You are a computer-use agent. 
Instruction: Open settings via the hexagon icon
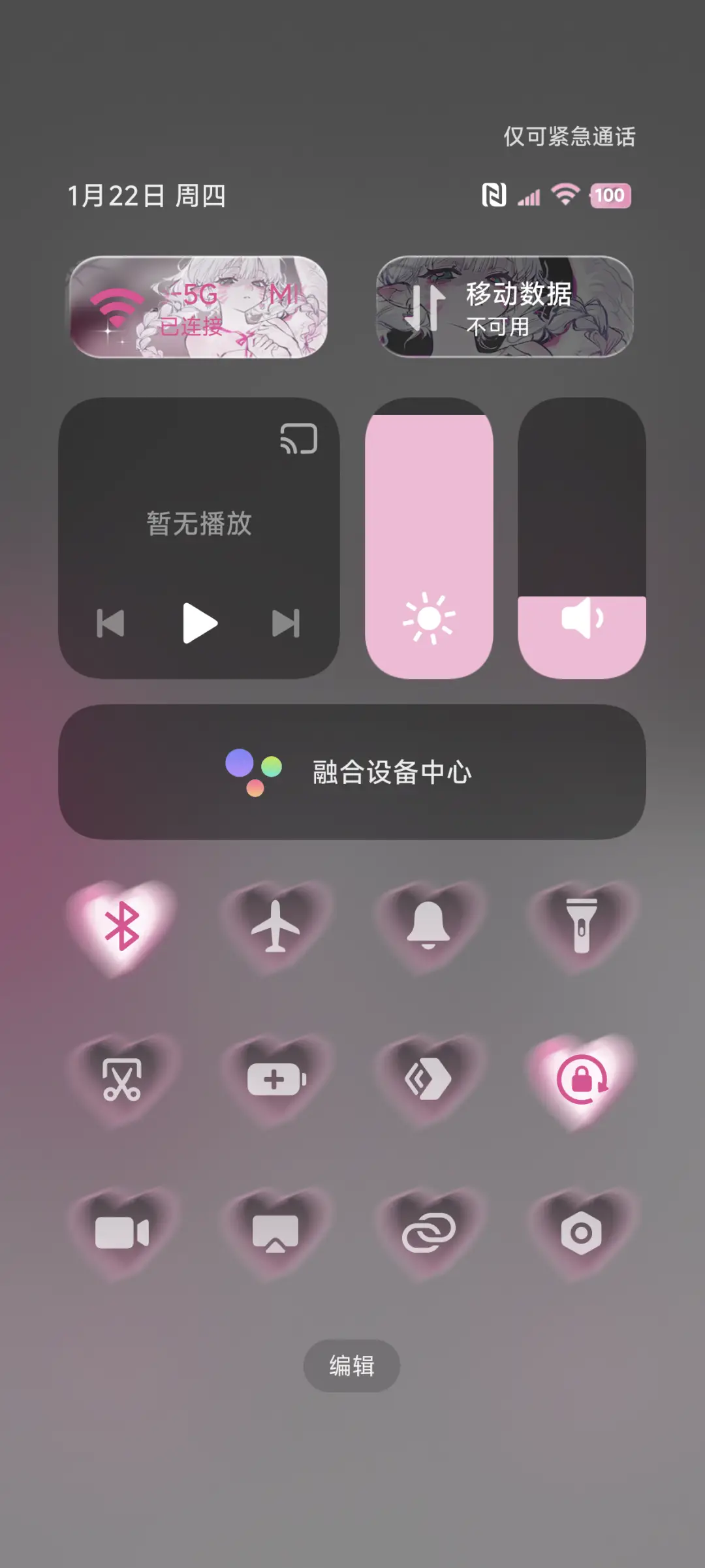click(581, 1232)
